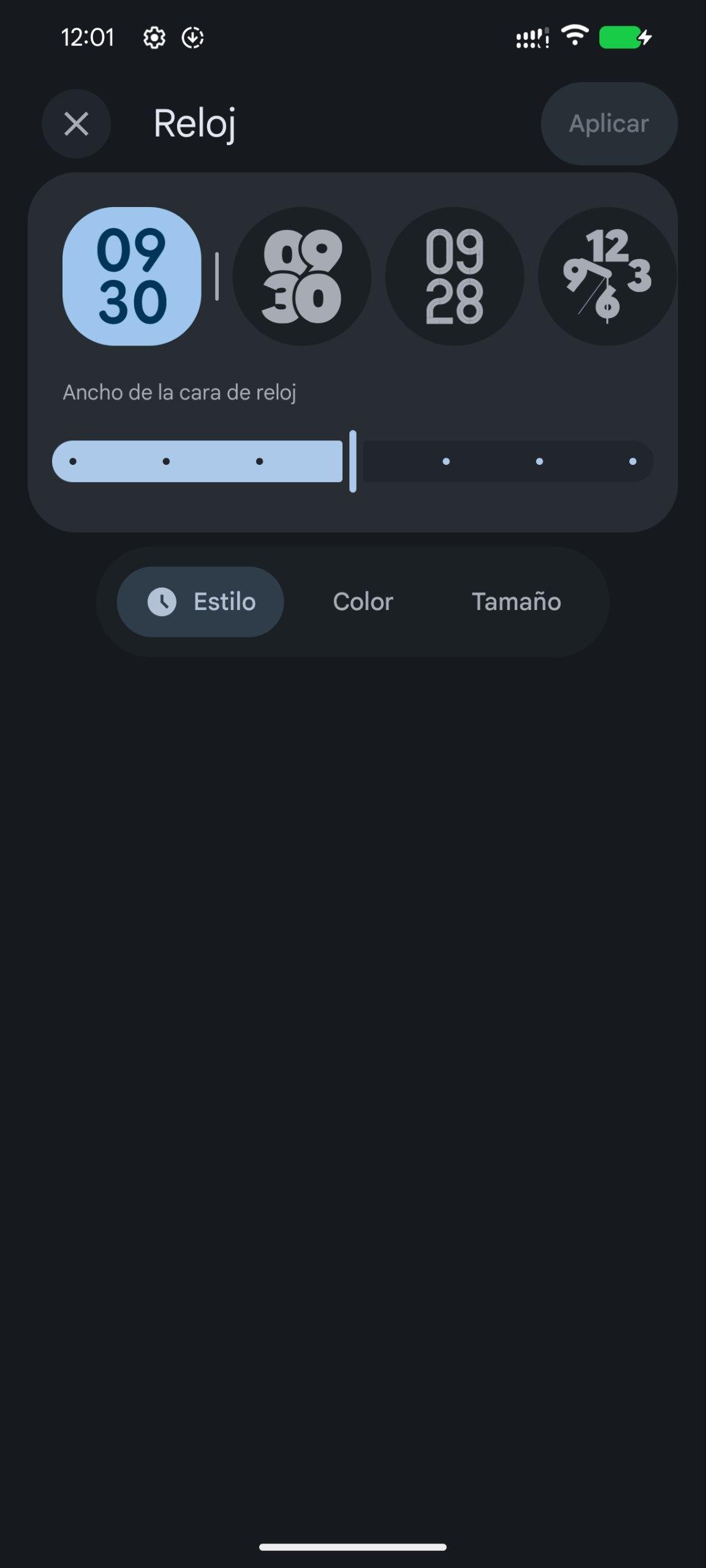
Task: Choose the bubbly bold 09 30 clock style
Action: [x=302, y=276]
